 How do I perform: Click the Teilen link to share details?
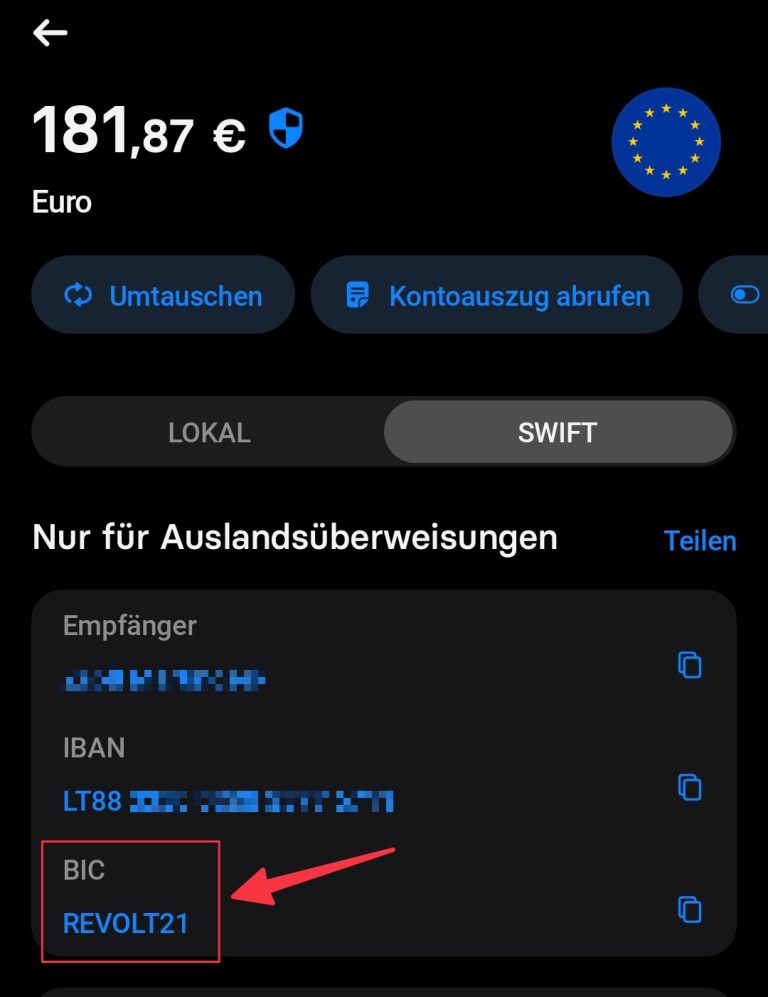[701, 540]
